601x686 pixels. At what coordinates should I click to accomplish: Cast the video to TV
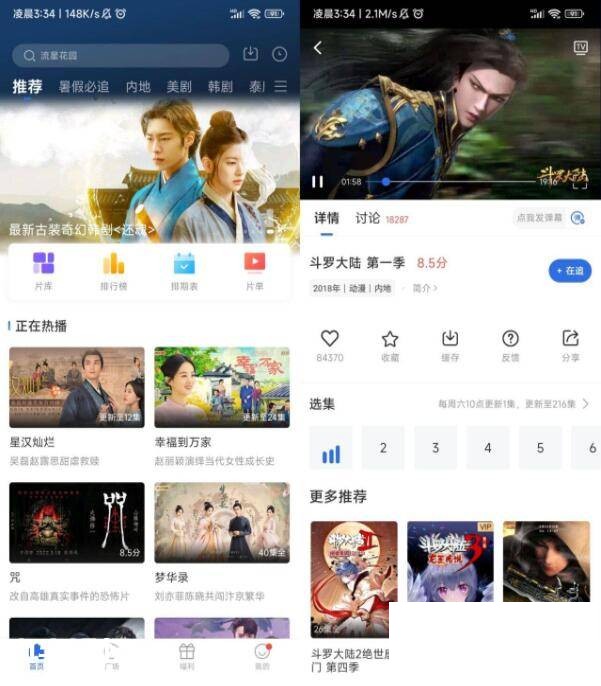(580, 48)
